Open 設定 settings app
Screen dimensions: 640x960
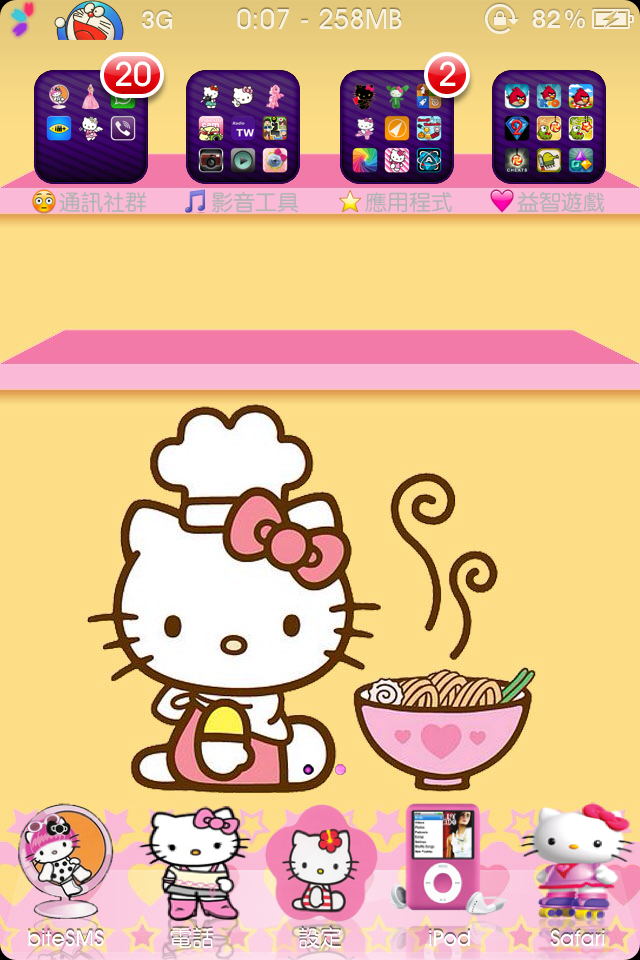[x=319, y=866]
